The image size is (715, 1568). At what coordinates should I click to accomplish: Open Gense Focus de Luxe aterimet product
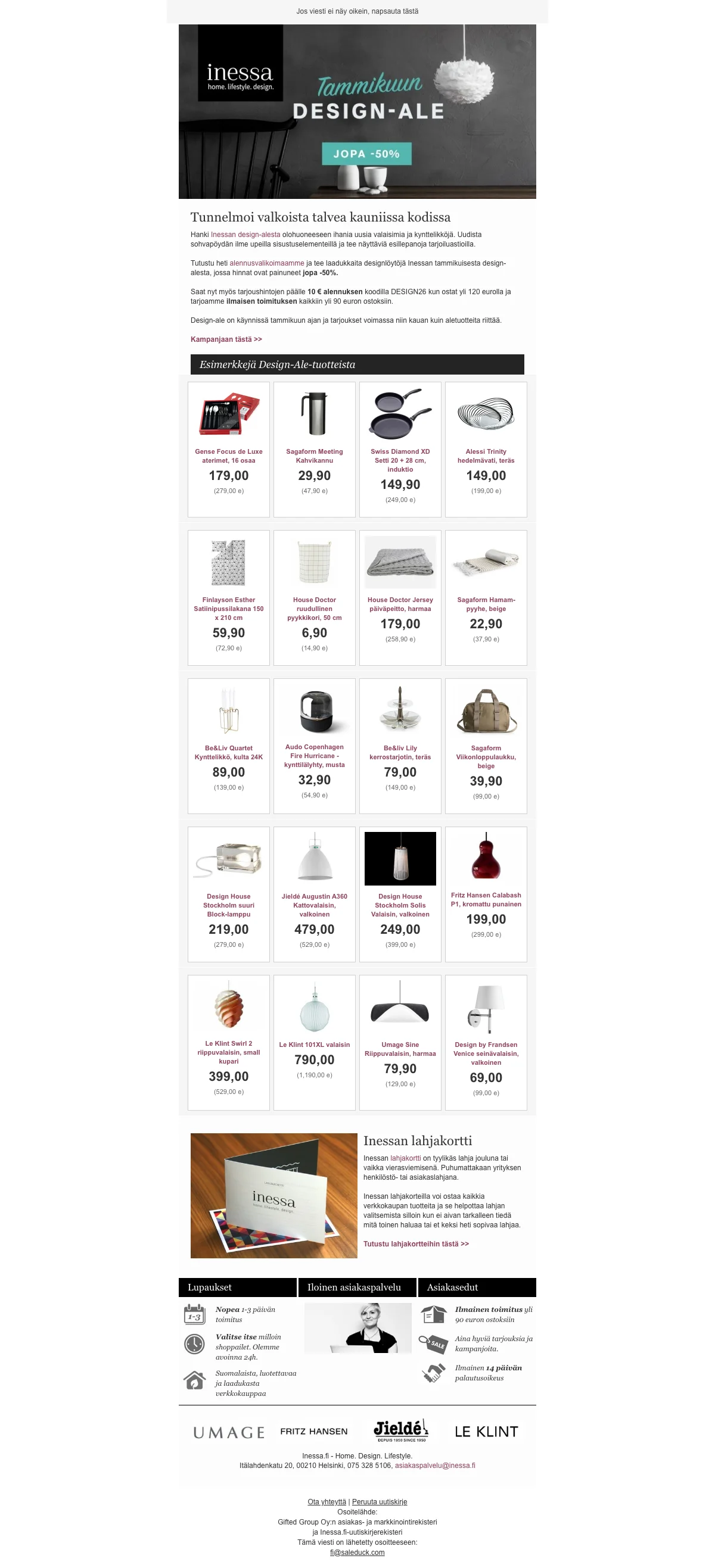(228, 456)
